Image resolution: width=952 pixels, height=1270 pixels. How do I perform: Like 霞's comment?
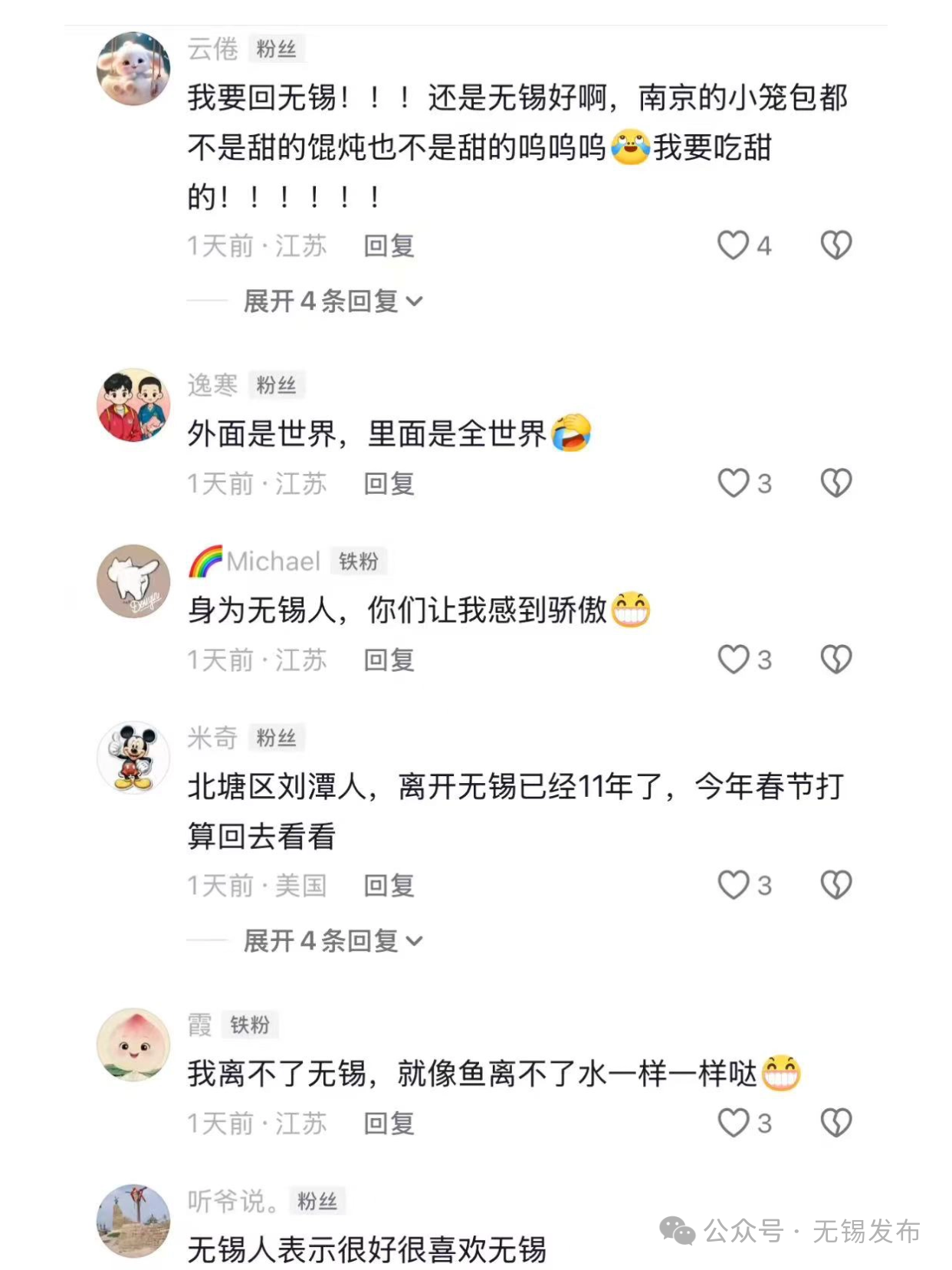point(733,1123)
